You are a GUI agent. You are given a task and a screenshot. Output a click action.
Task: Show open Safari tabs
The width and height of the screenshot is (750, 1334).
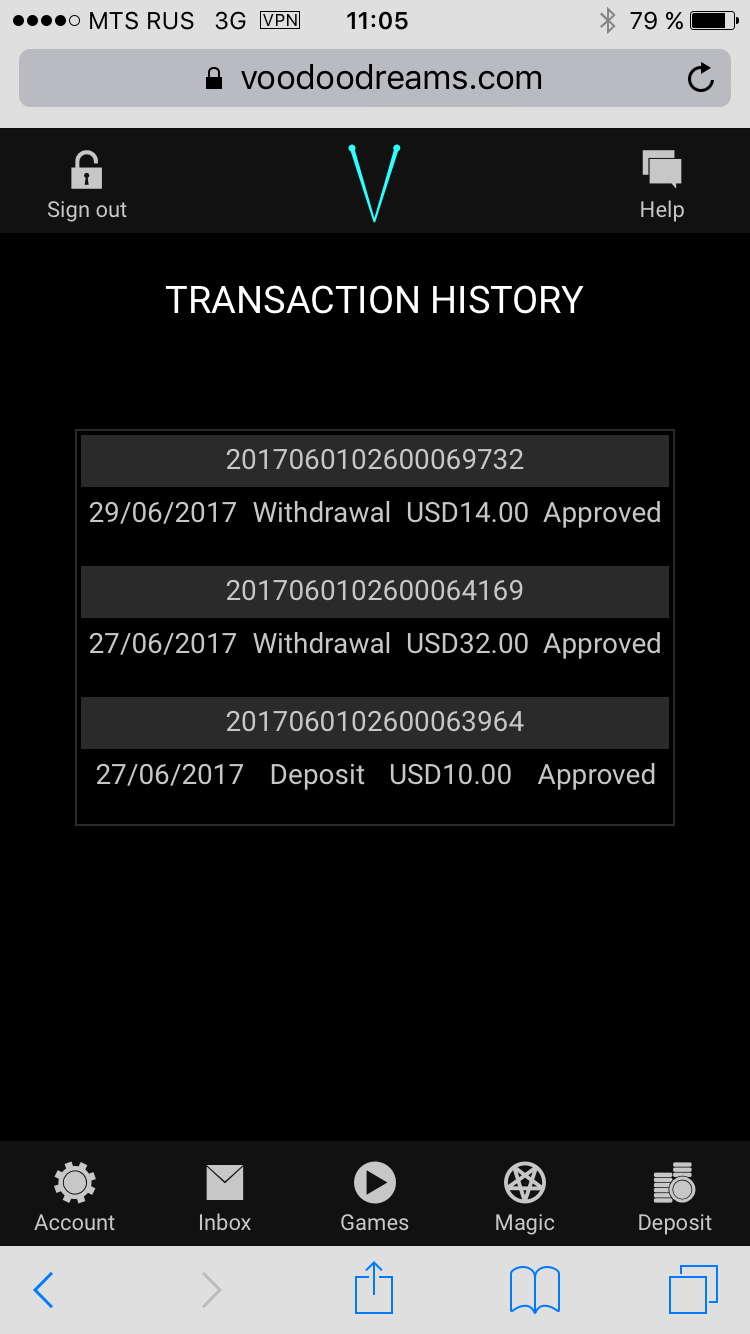click(693, 1290)
